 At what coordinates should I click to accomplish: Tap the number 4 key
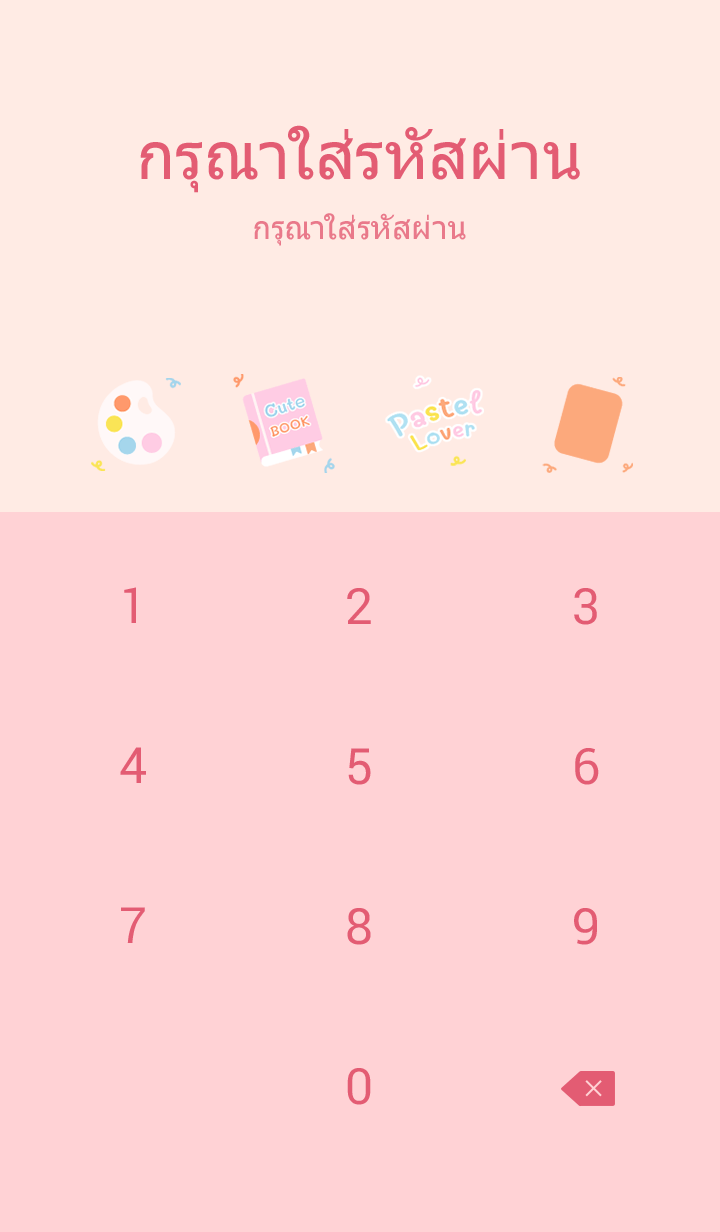[132, 767]
